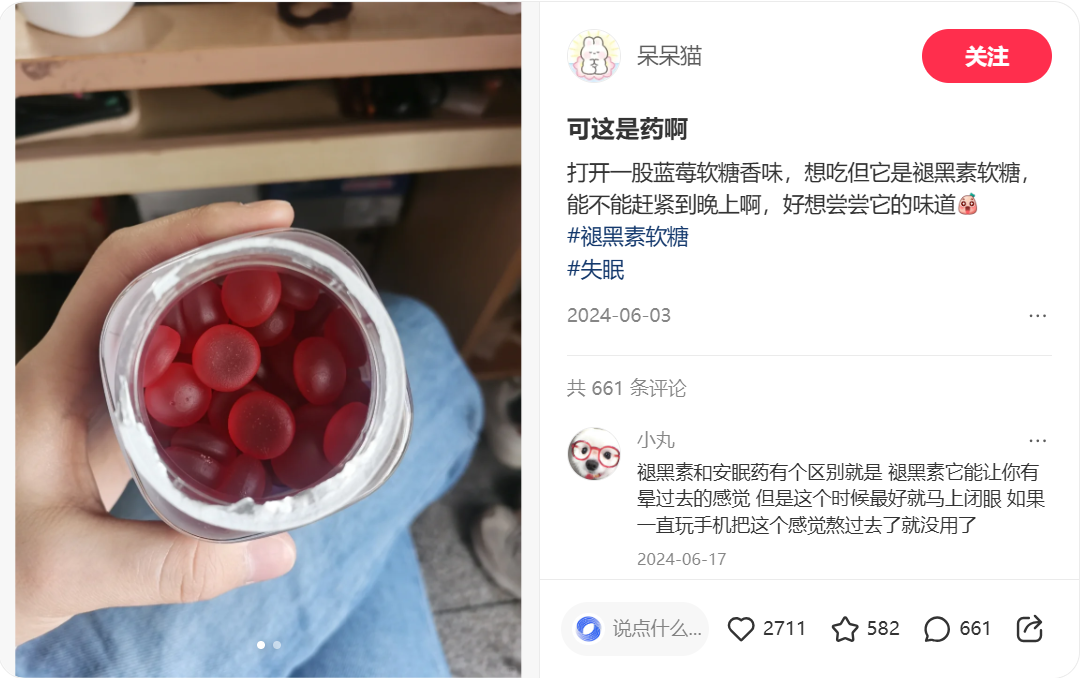
Task: Open the comments bubble icon
Action: tap(937, 629)
